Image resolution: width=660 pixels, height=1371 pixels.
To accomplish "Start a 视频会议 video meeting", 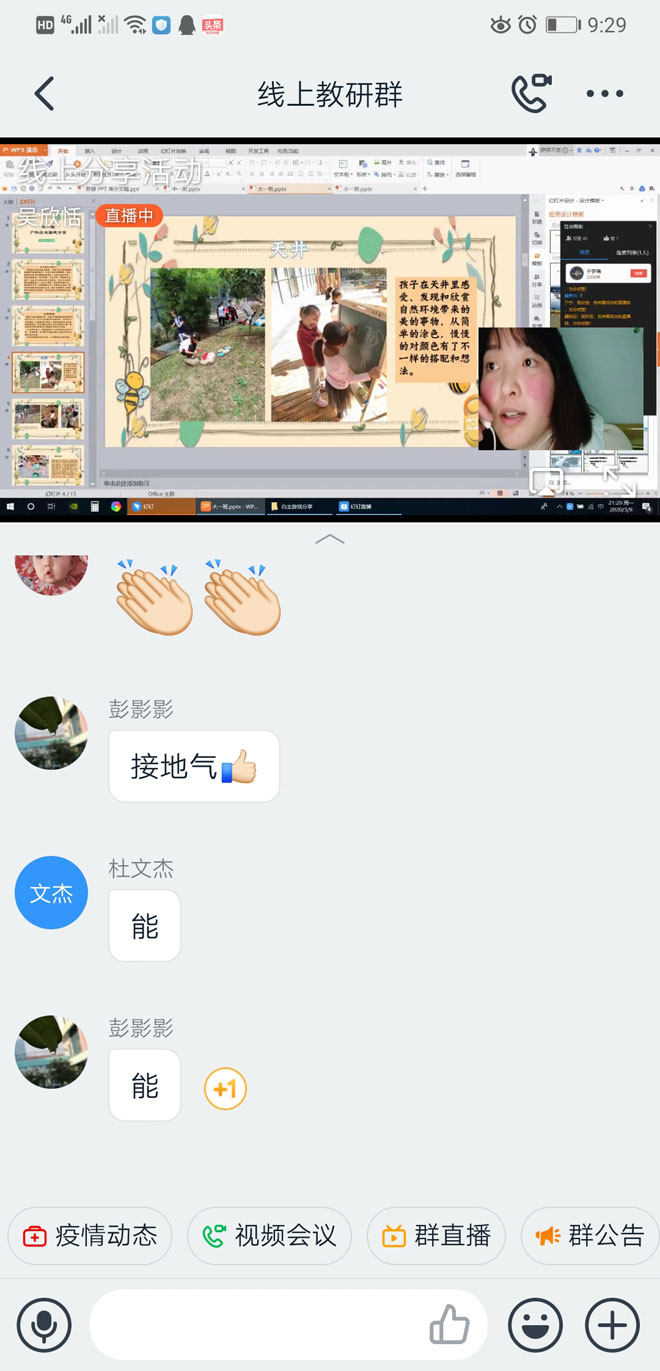I will click(x=270, y=1236).
